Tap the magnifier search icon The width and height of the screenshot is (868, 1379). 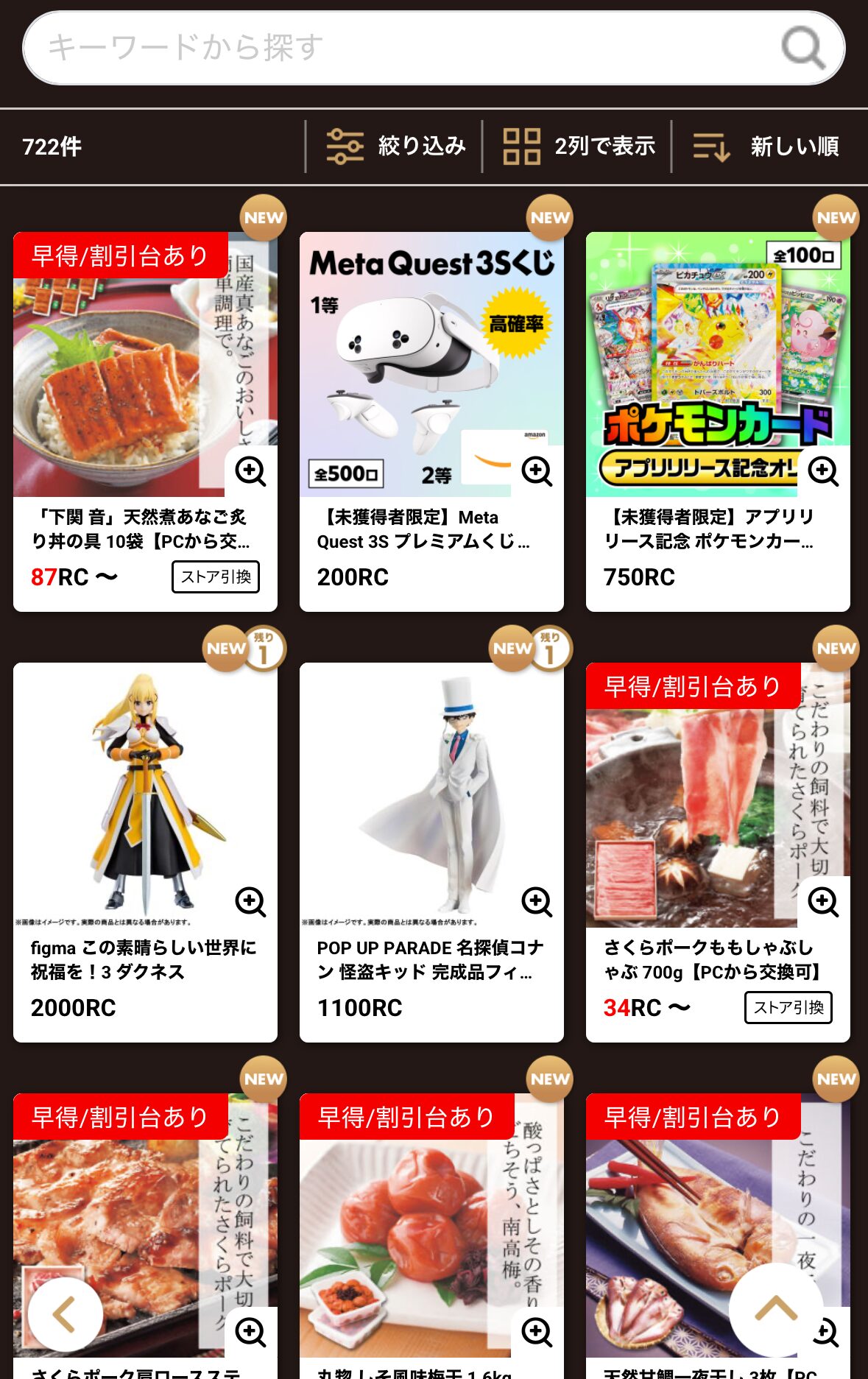click(x=802, y=48)
